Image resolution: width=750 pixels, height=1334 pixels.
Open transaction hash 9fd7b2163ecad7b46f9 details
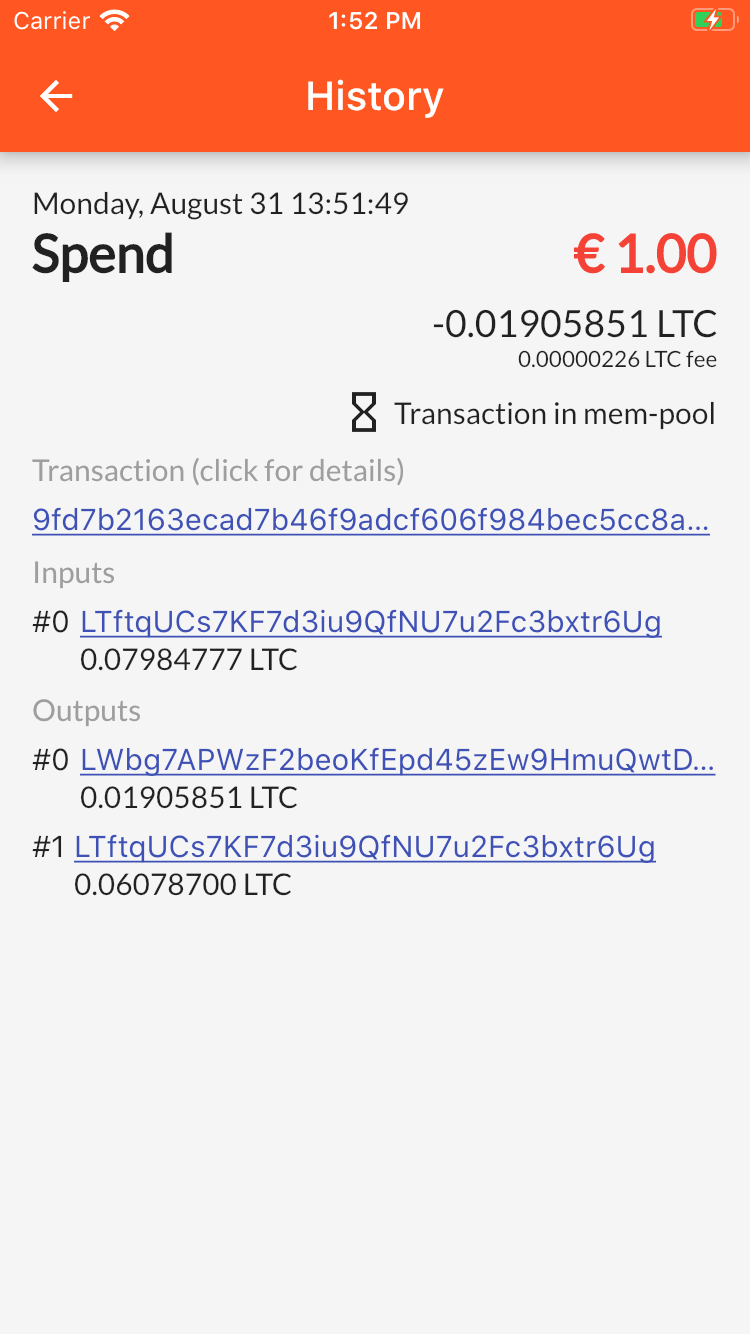371,520
